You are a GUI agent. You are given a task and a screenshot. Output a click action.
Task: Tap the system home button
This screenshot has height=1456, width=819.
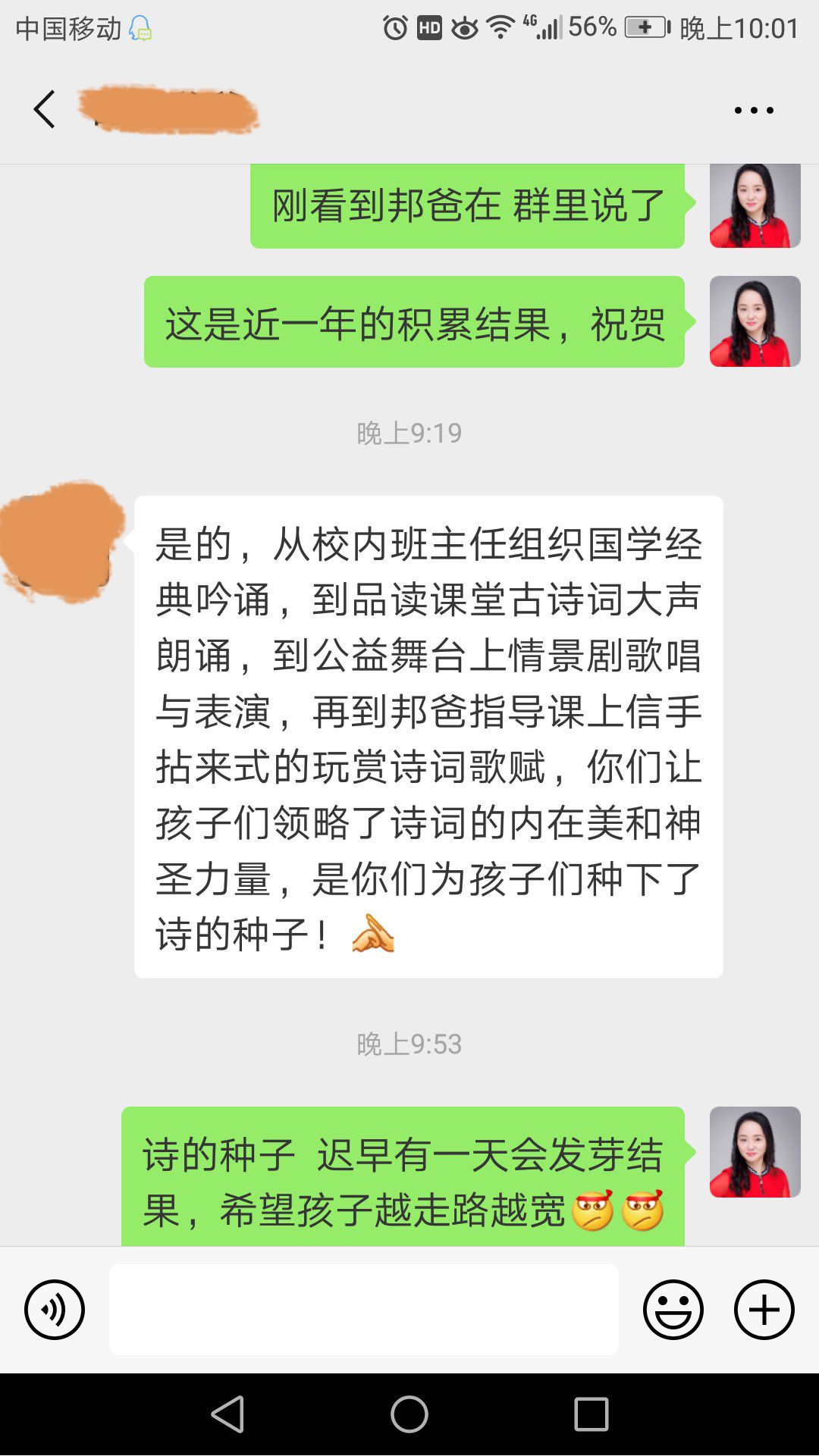[x=409, y=1414]
